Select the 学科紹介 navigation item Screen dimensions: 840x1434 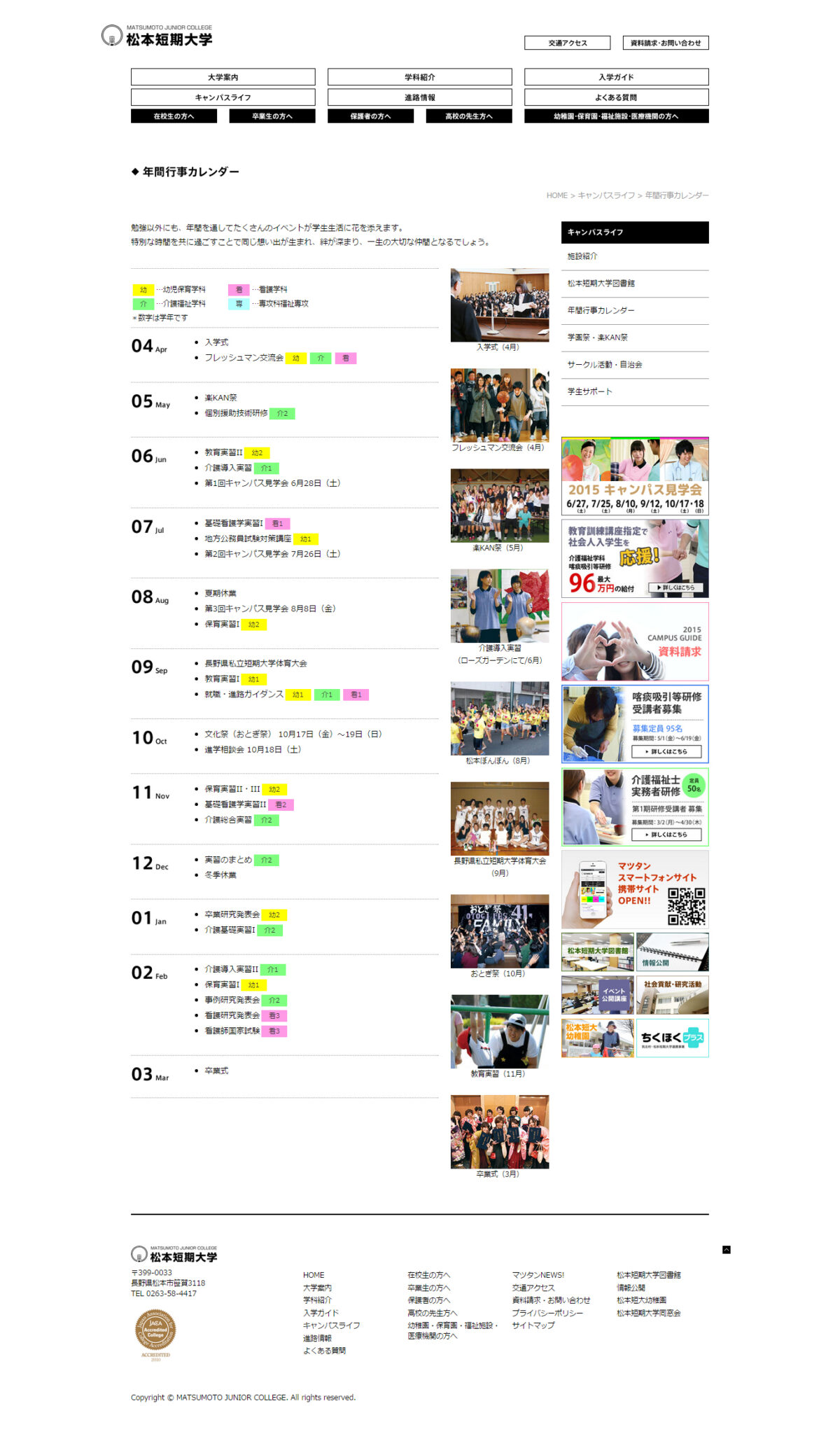[x=419, y=77]
